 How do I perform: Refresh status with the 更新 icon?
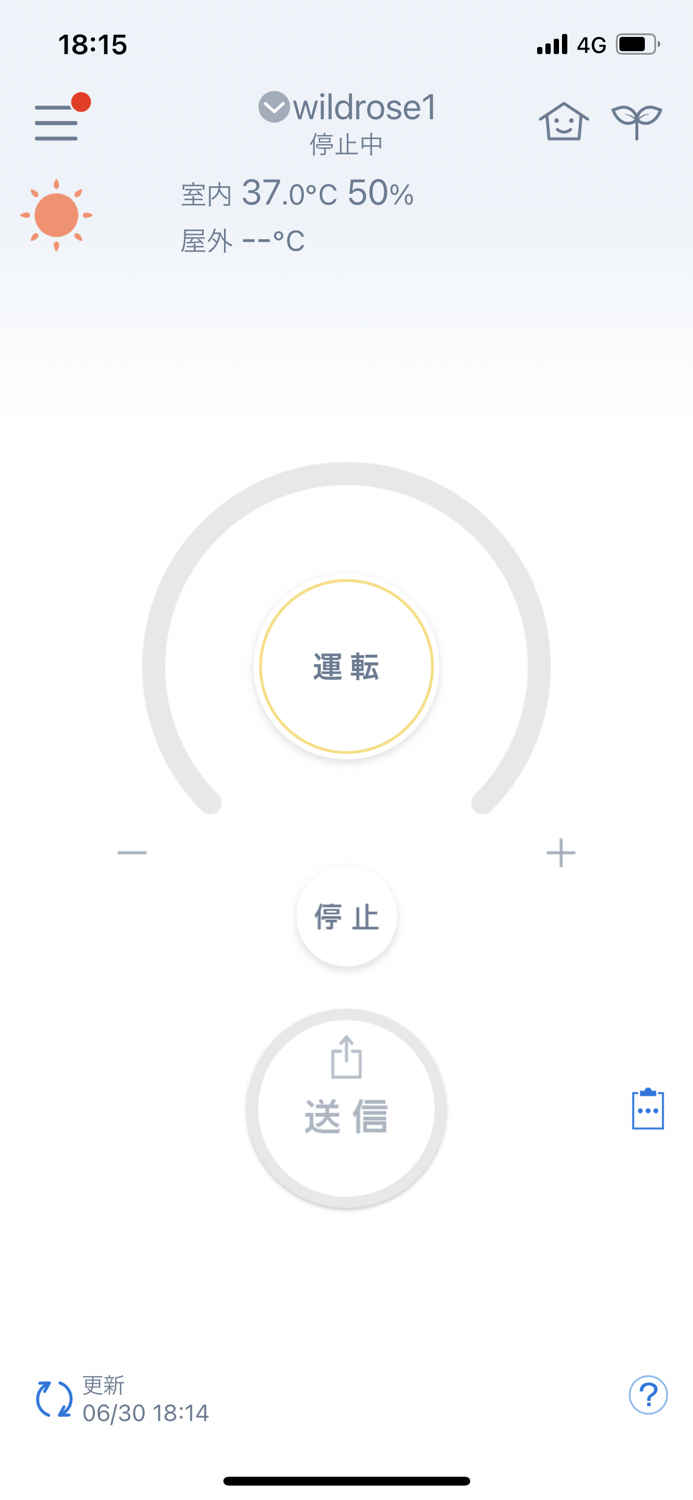(x=54, y=1399)
